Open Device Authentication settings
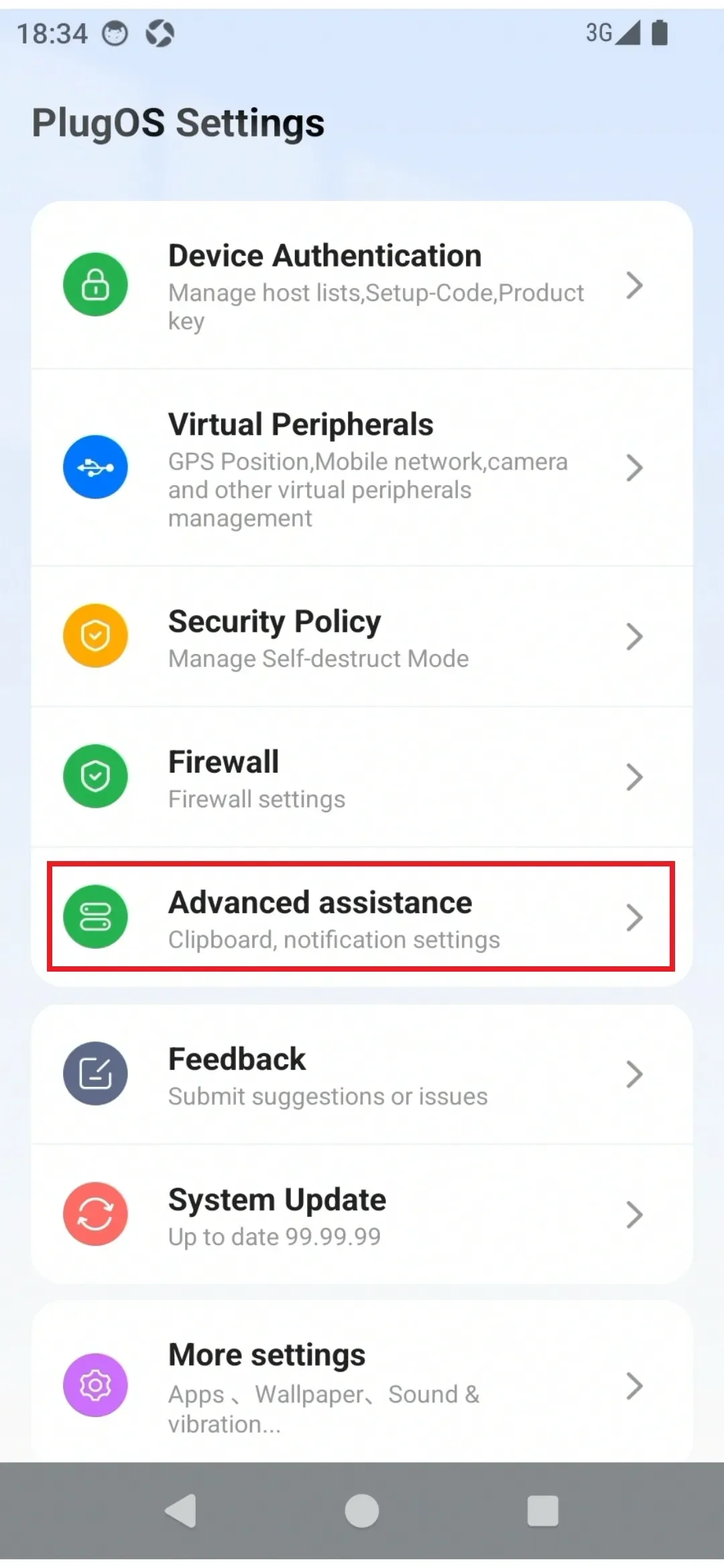Screen dimensions: 724x1568 click(x=362, y=285)
